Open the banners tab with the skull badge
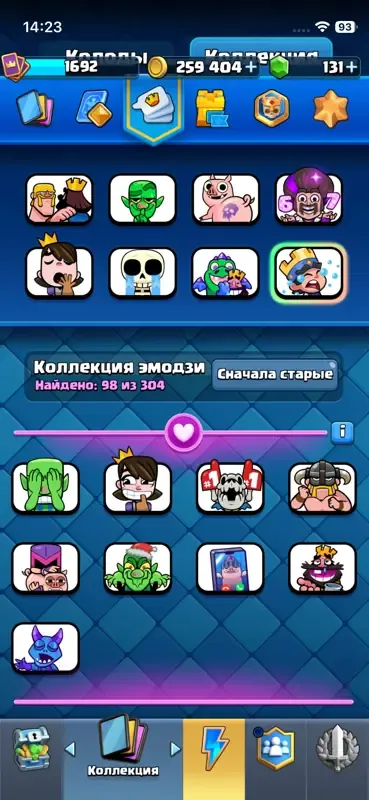The height and width of the screenshot is (800, 369). [x=272, y=108]
